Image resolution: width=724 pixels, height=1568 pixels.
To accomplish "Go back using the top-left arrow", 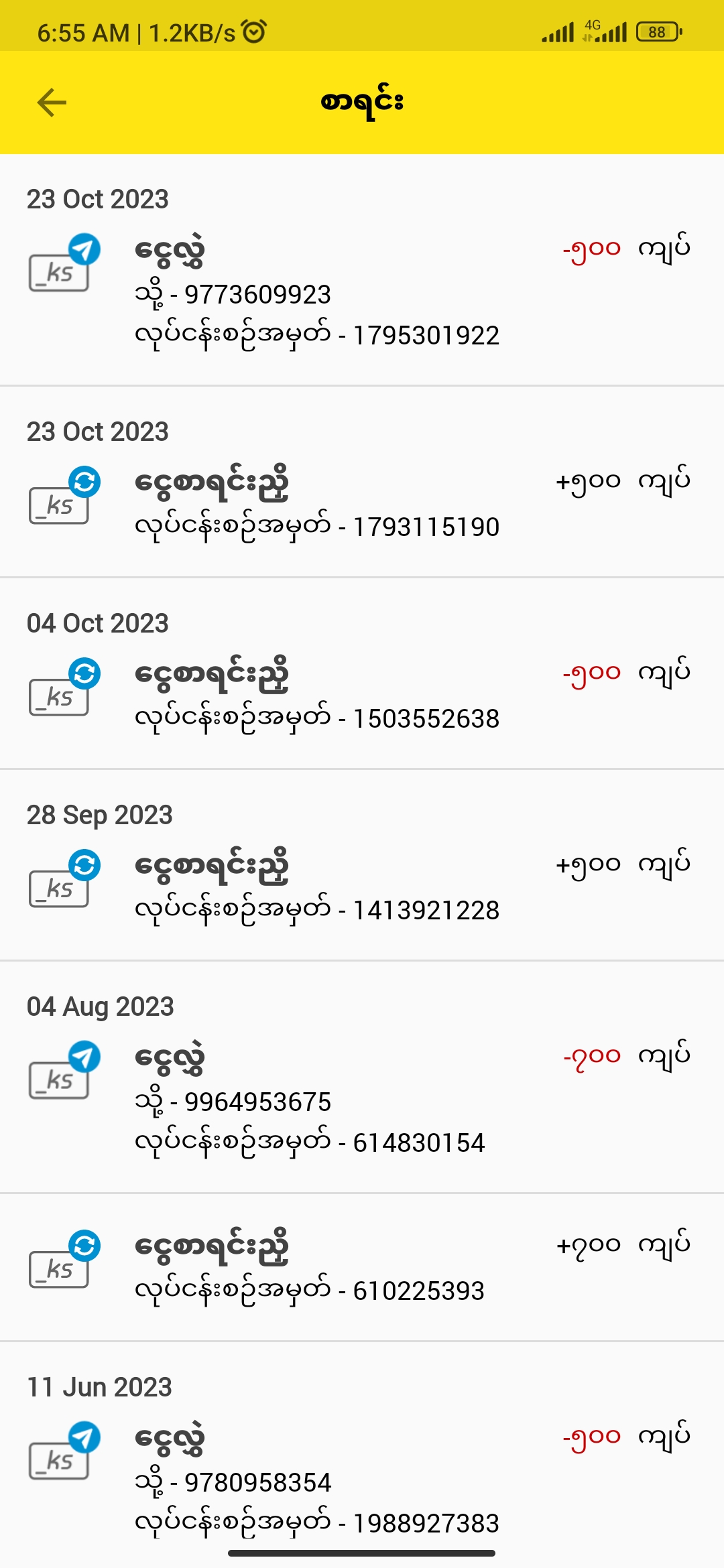I will click(52, 103).
